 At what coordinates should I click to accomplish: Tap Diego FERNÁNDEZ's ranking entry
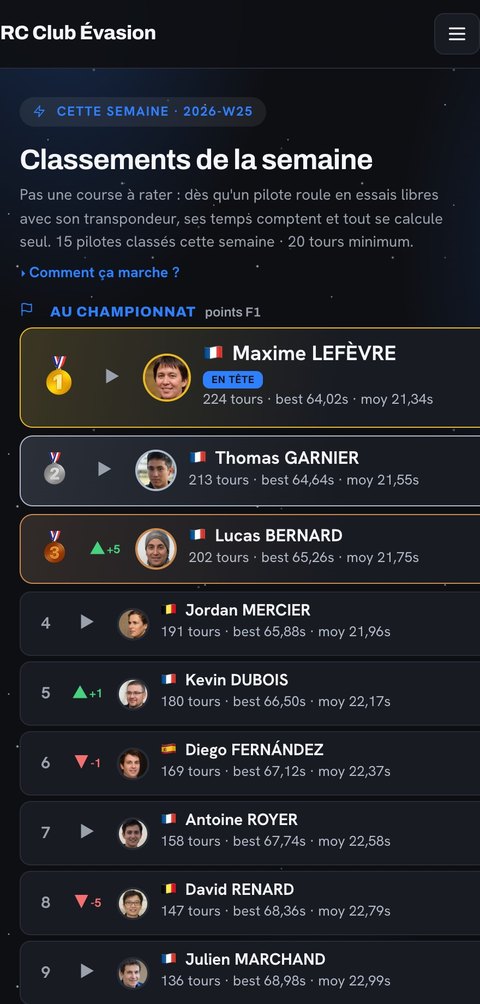coord(250,763)
